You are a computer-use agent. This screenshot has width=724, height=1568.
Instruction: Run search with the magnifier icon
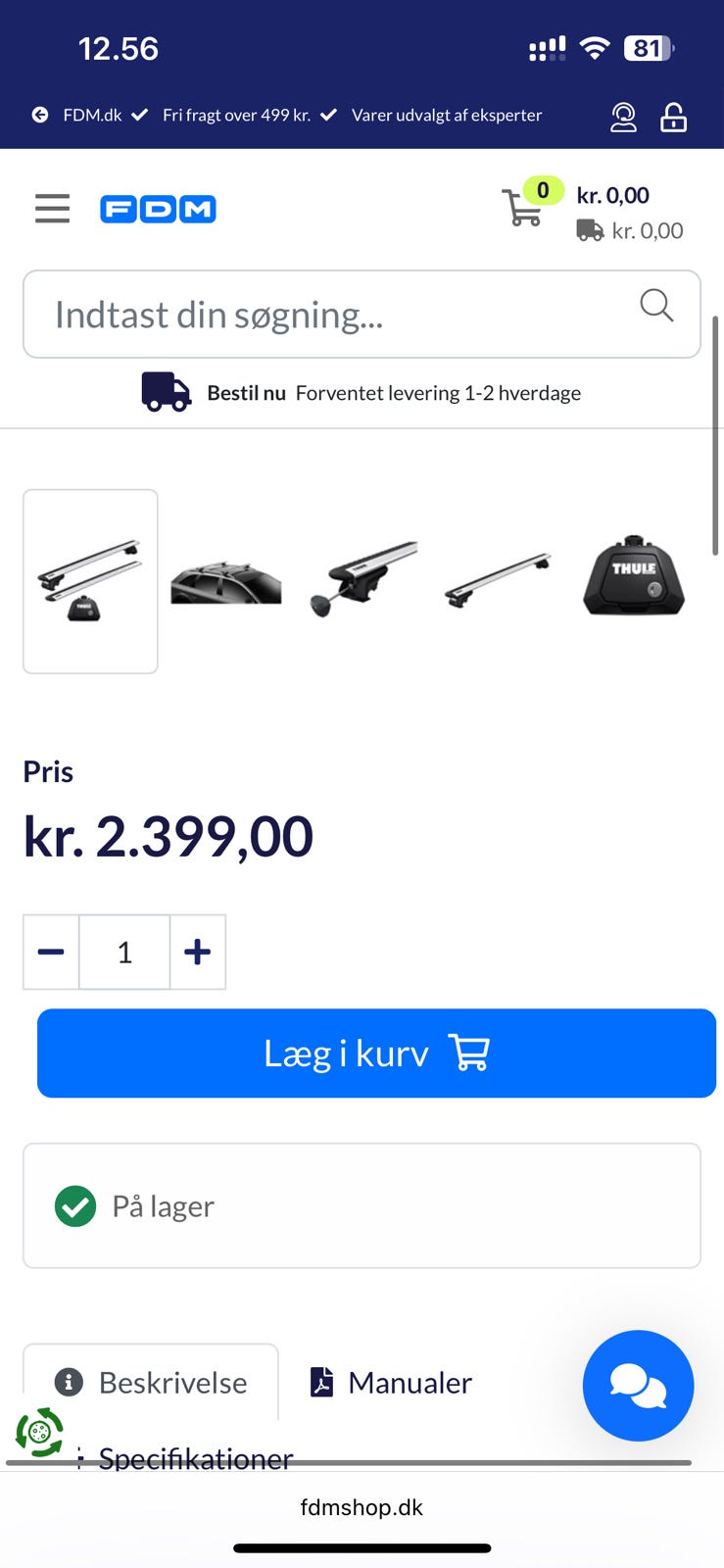point(656,306)
